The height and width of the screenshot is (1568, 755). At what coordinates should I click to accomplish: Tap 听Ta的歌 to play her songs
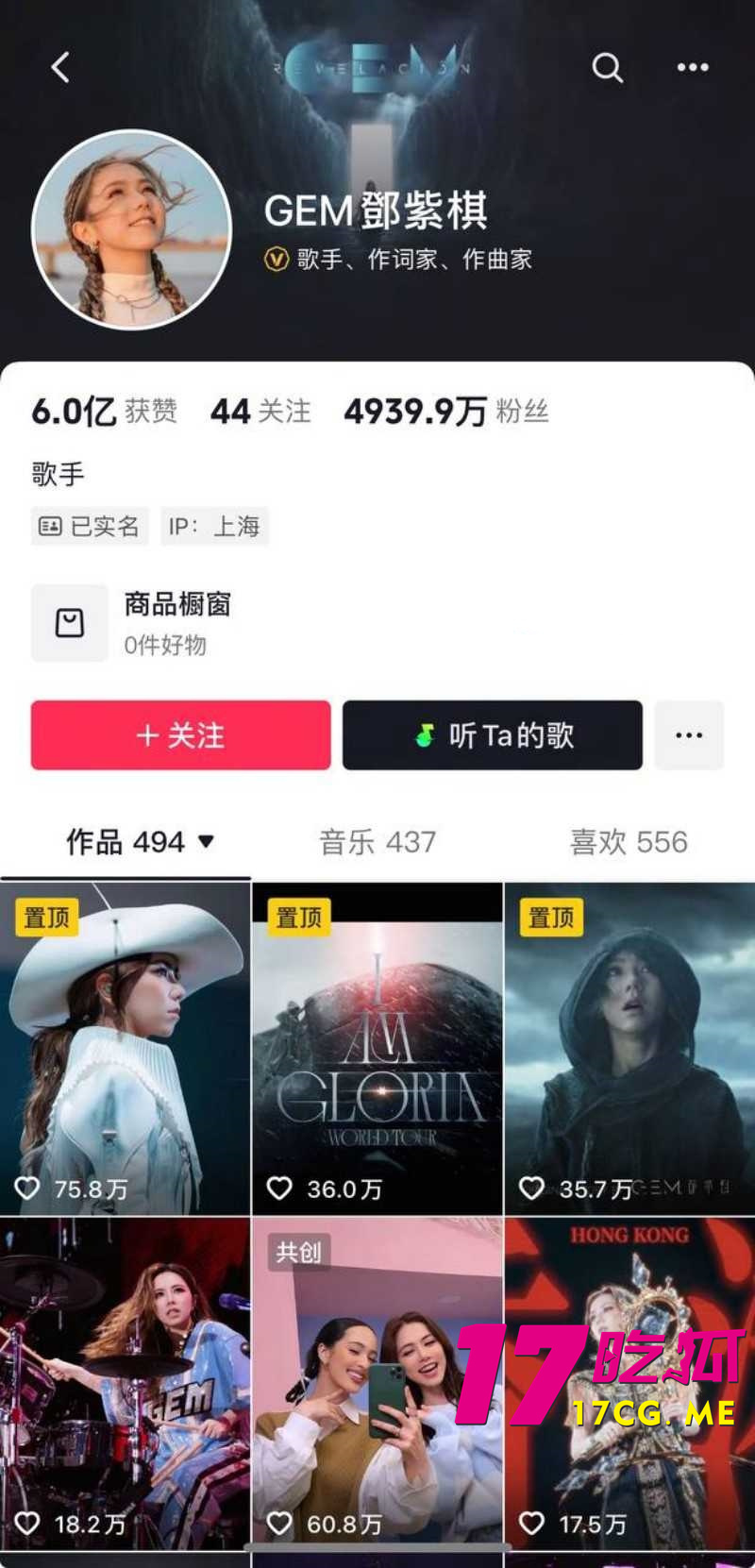[x=492, y=736]
